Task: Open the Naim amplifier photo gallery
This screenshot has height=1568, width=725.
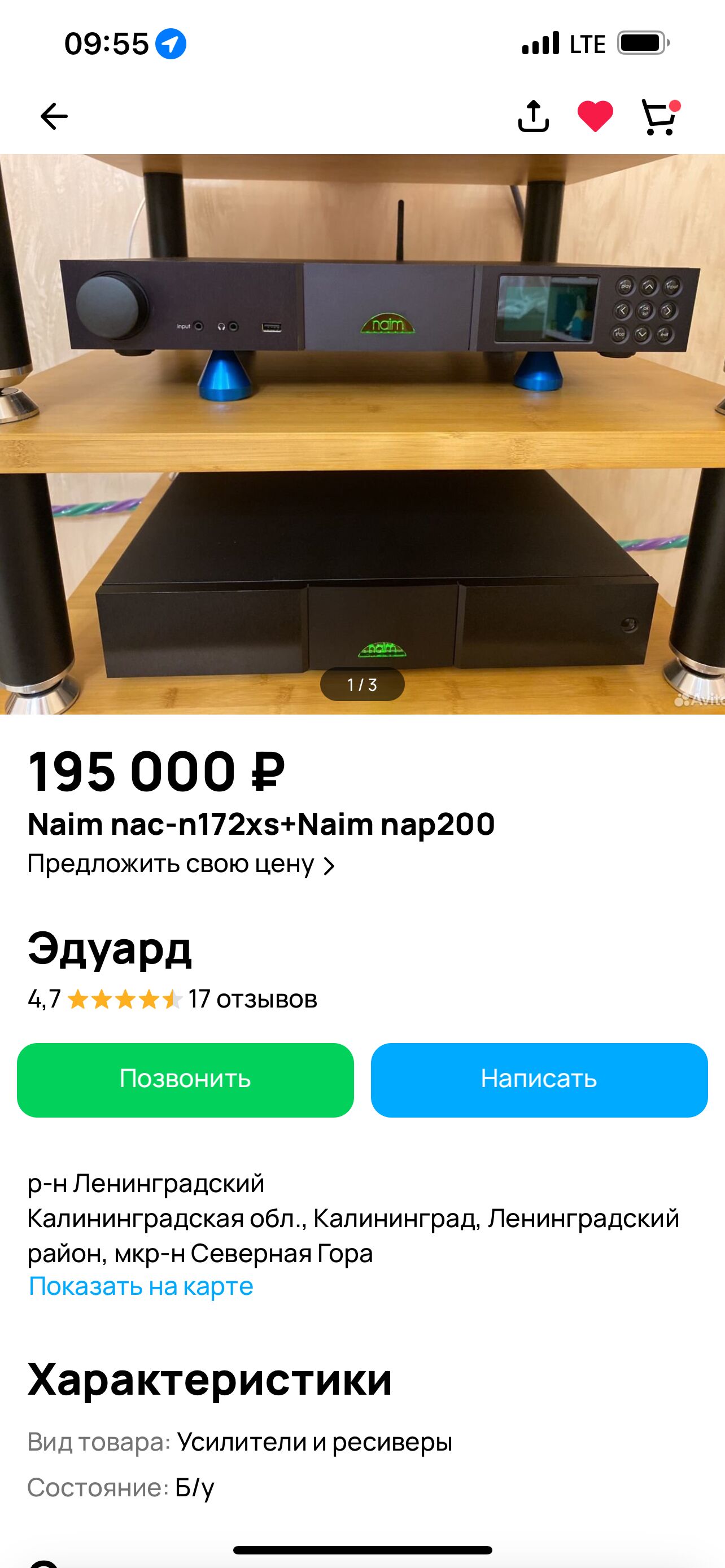Action: [x=362, y=433]
